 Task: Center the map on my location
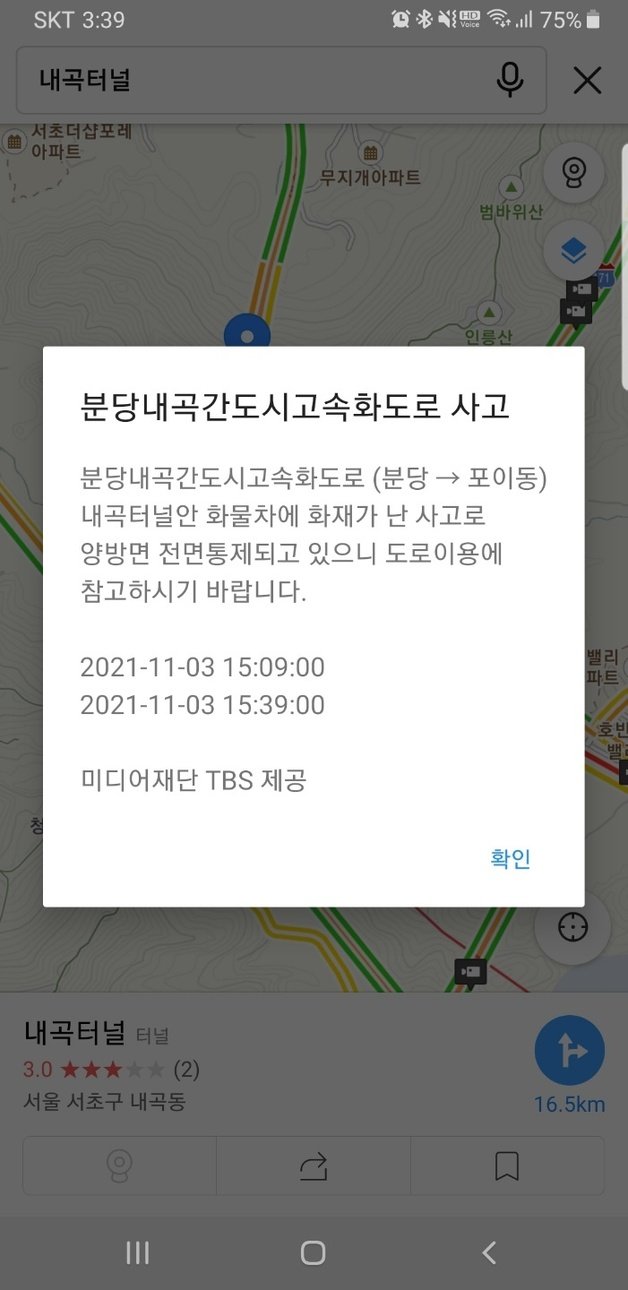point(573,927)
